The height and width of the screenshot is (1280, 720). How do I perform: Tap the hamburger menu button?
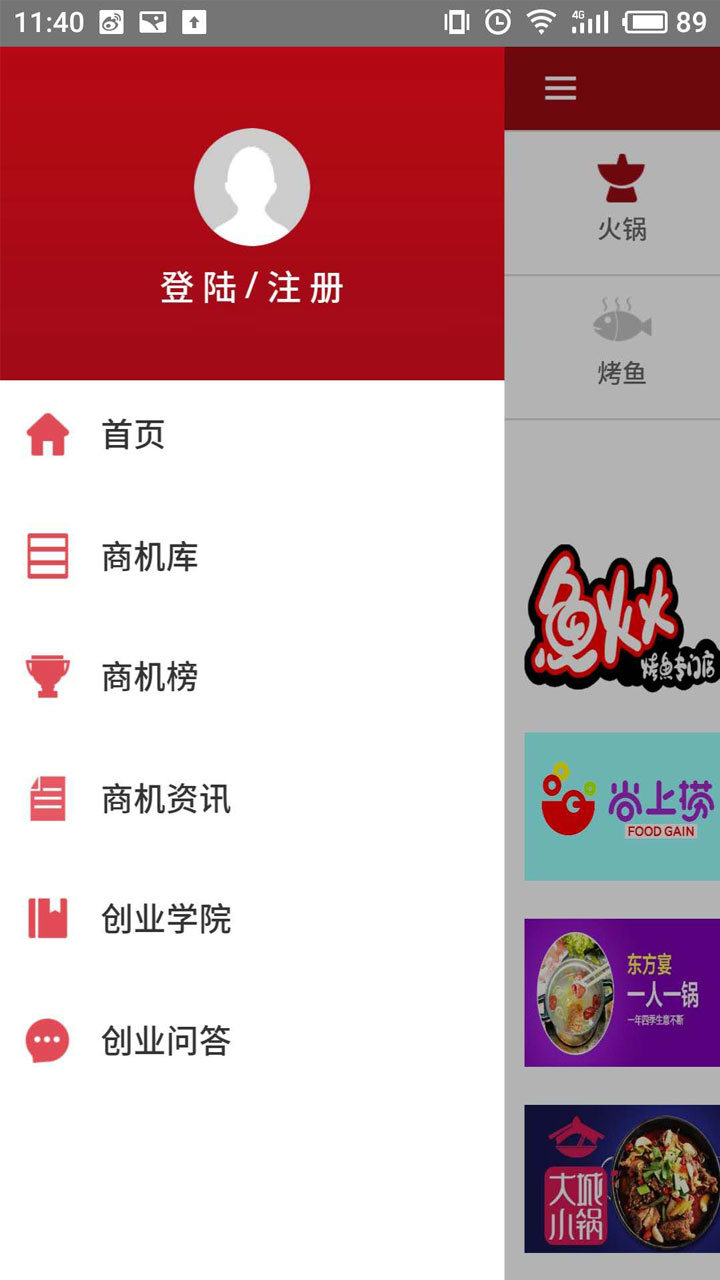click(560, 89)
